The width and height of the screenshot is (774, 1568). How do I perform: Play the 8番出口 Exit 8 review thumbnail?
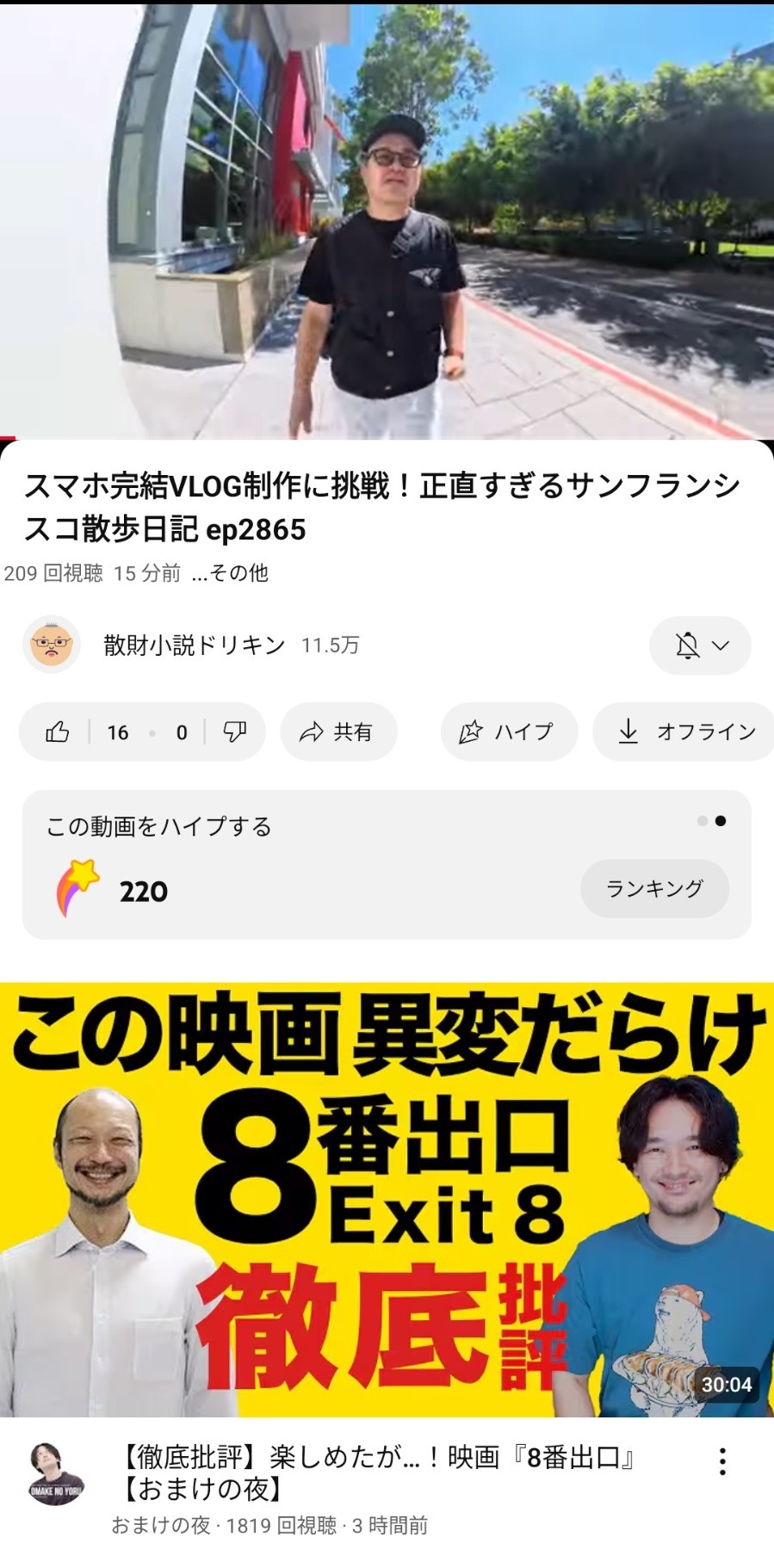pos(387,1200)
